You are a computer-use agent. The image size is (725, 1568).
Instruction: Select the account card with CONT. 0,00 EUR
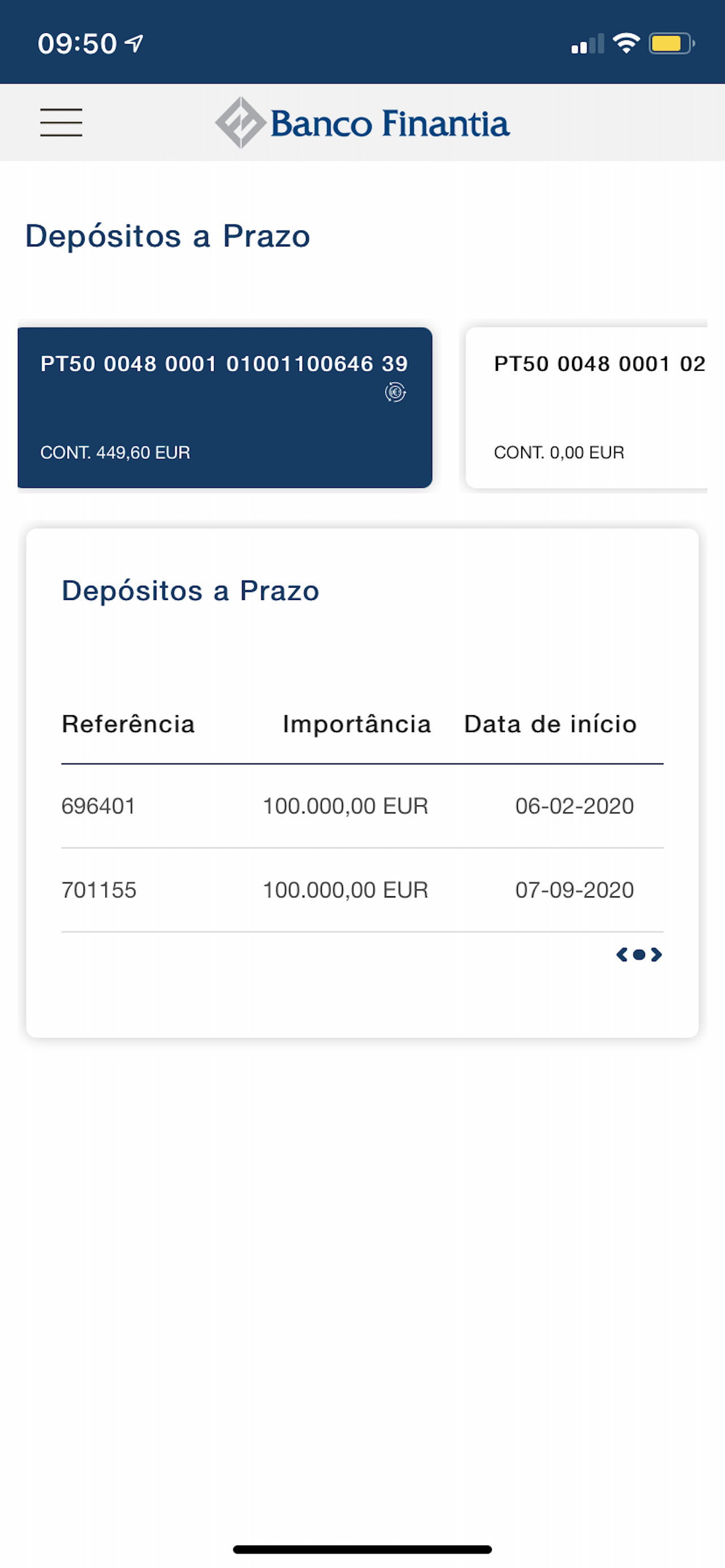pos(586,407)
